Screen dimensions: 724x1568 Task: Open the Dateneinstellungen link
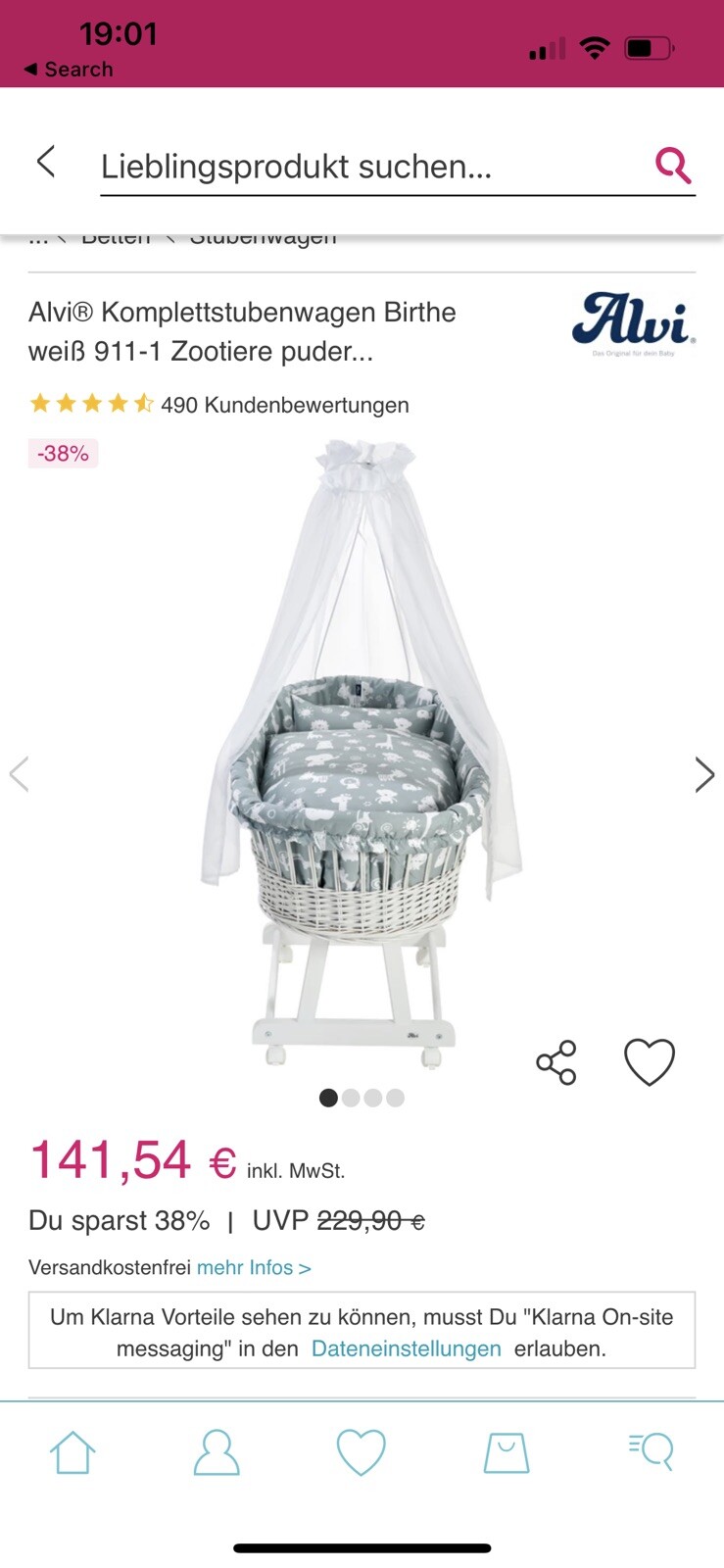click(406, 1348)
